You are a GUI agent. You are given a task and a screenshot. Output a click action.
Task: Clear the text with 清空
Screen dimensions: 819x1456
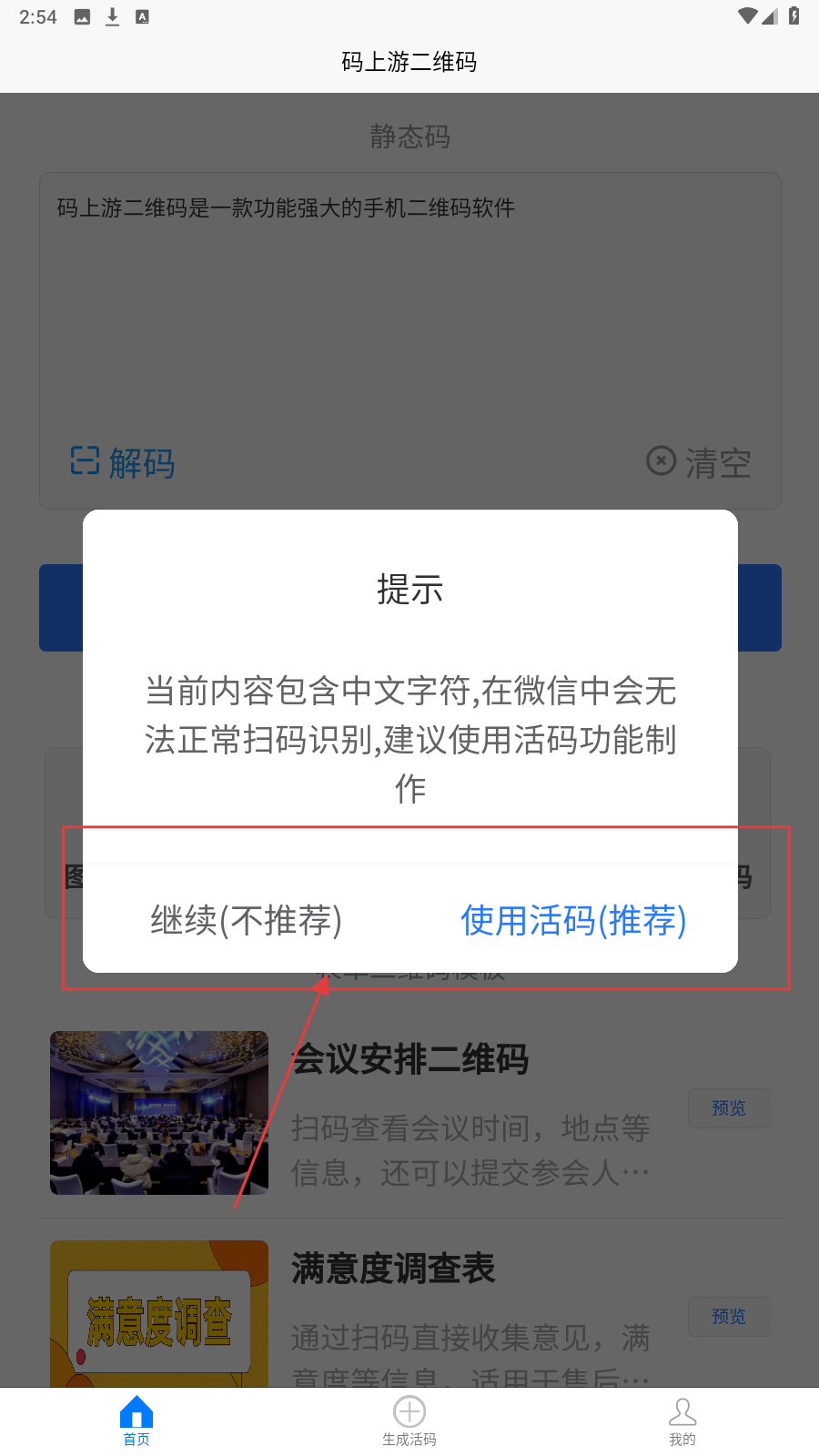click(699, 462)
